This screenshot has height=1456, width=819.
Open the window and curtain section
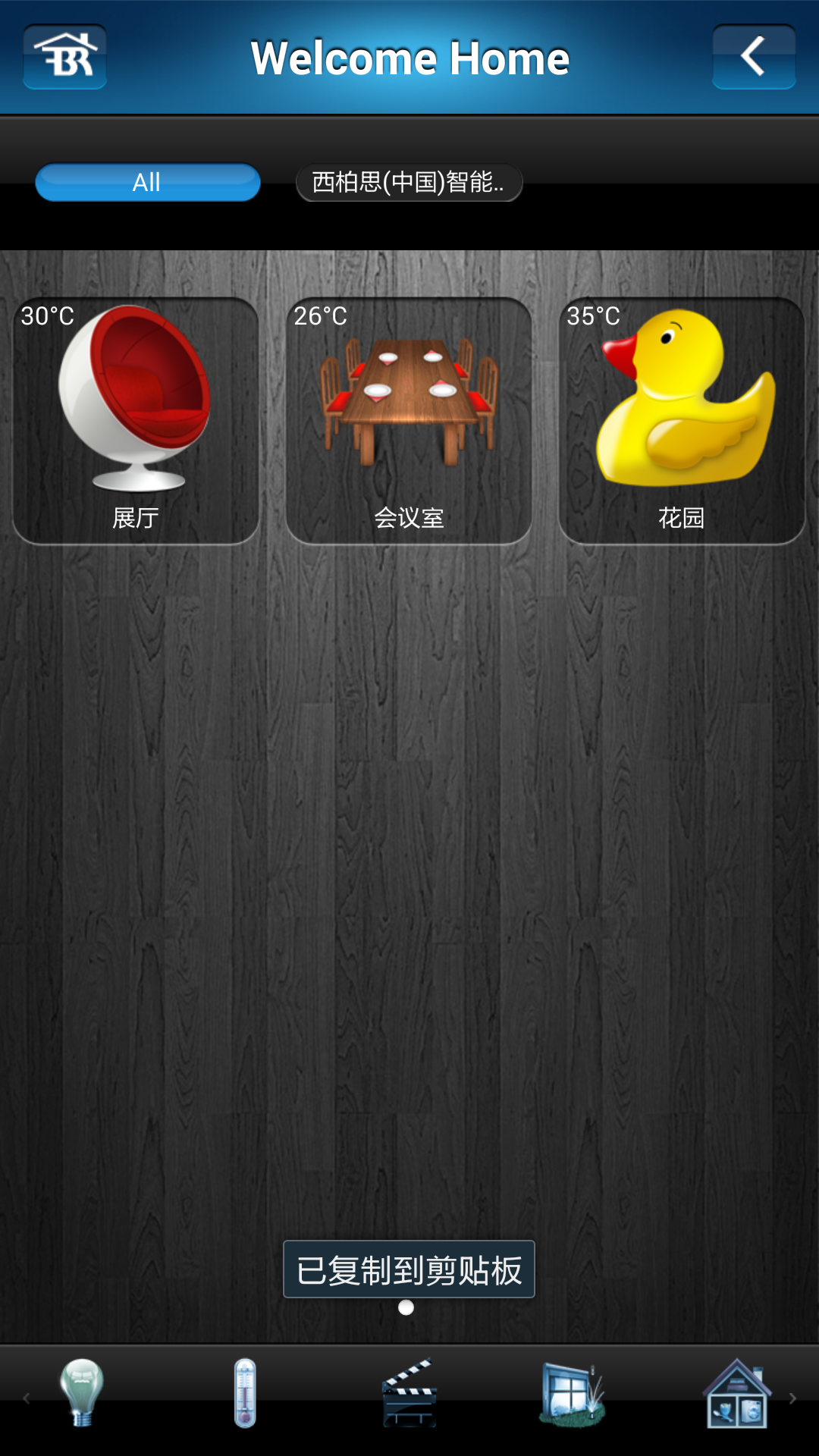[573, 1394]
